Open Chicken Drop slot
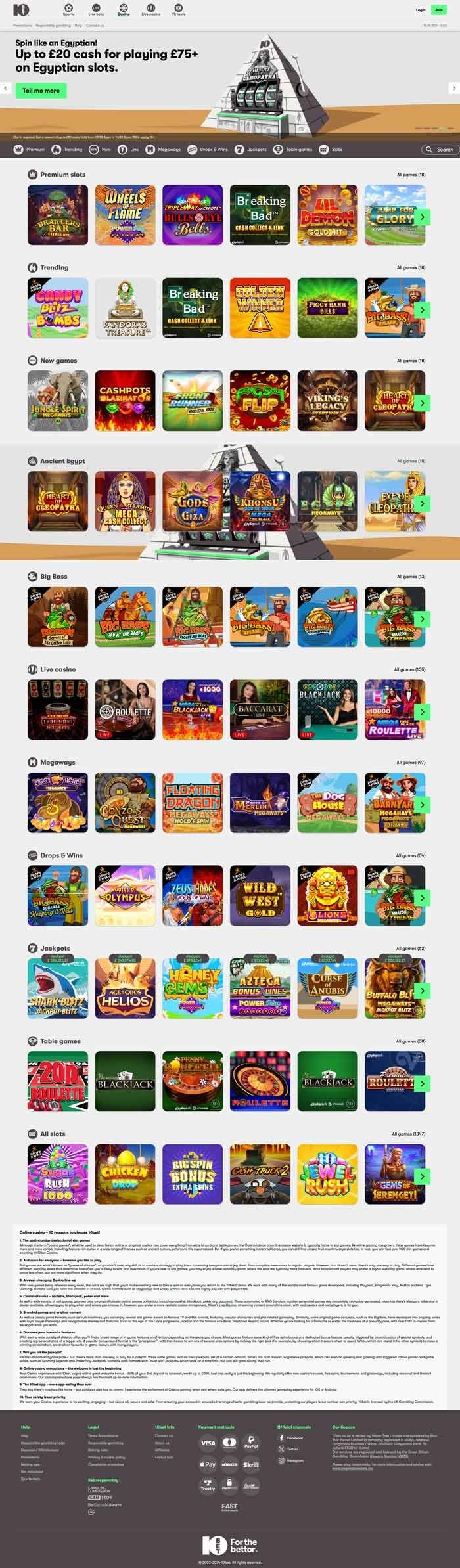Screen dimensions: 460x1568 pos(125,1174)
